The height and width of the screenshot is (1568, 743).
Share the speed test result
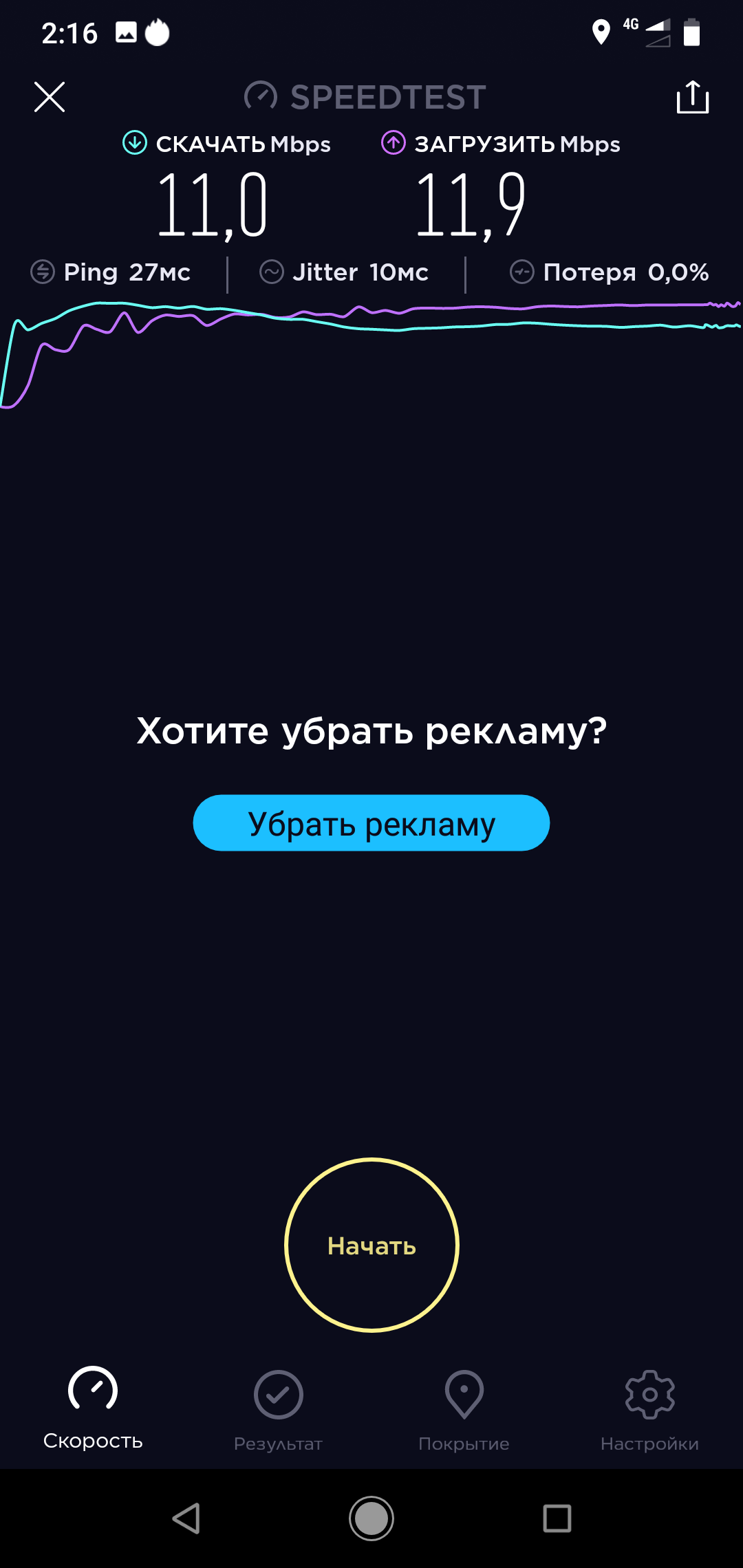click(692, 97)
